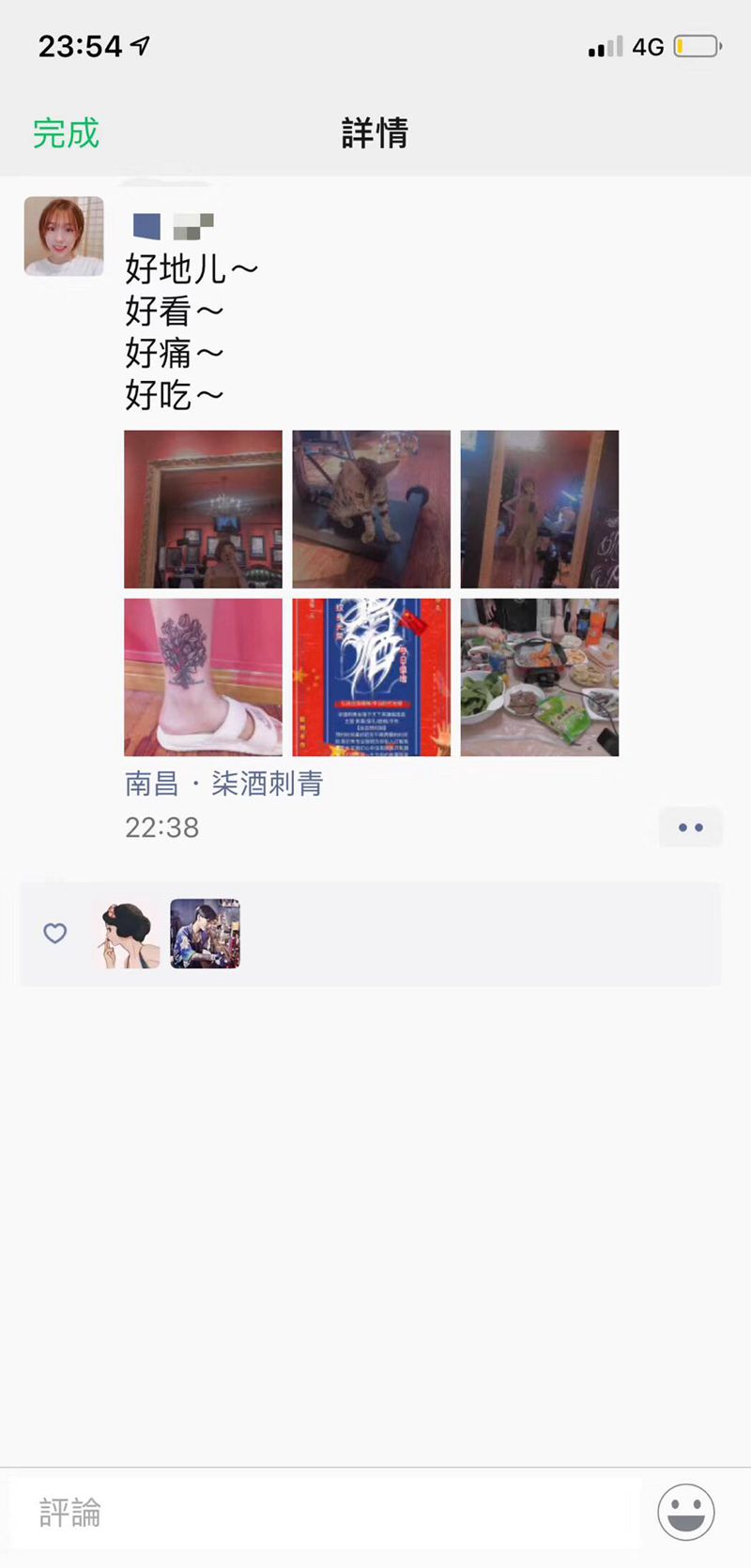Image resolution: width=751 pixels, height=1568 pixels.
Task: Open the 南昌 · 柒酒刺青 location link
Action: (223, 784)
